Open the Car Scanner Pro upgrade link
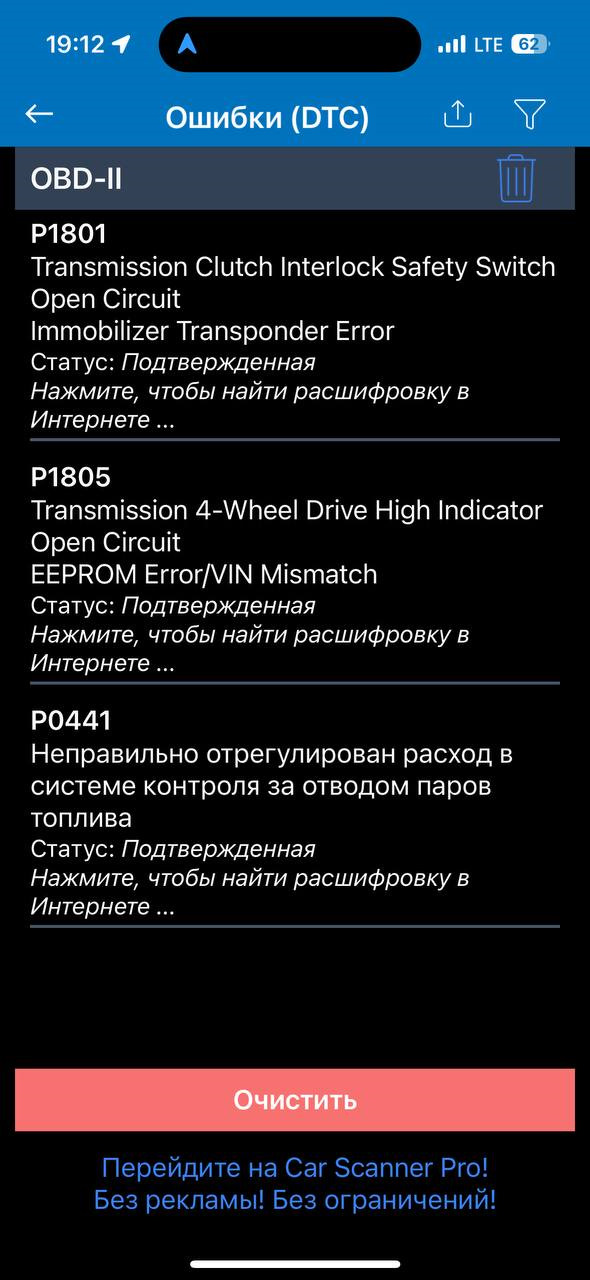 pyautogui.click(x=295, y=1183)
